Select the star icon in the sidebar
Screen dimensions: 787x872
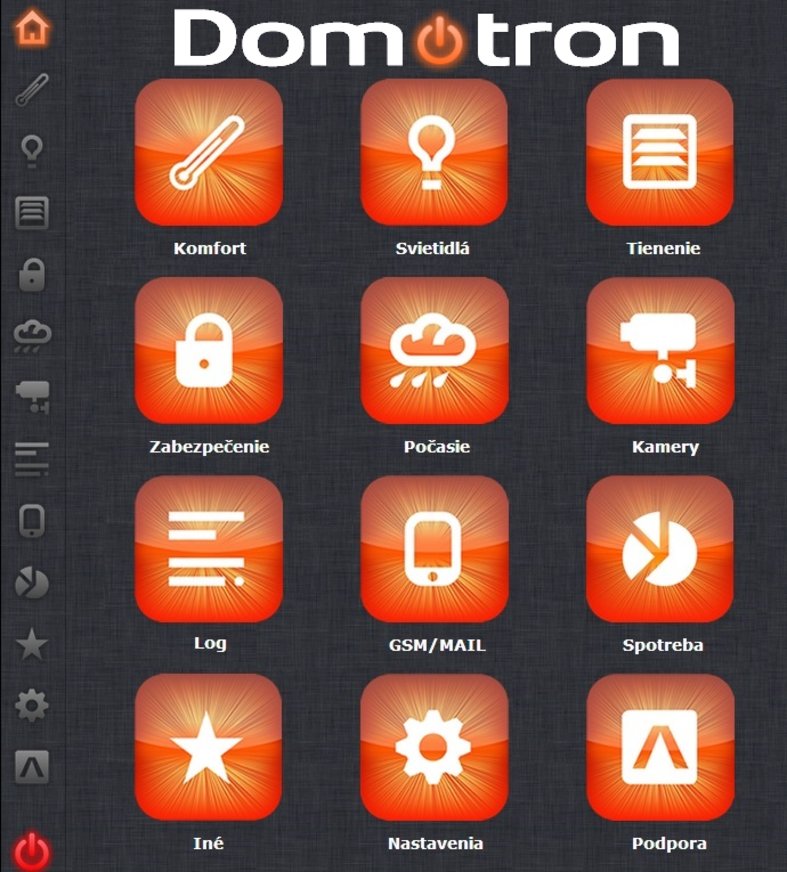click(32, 645)
